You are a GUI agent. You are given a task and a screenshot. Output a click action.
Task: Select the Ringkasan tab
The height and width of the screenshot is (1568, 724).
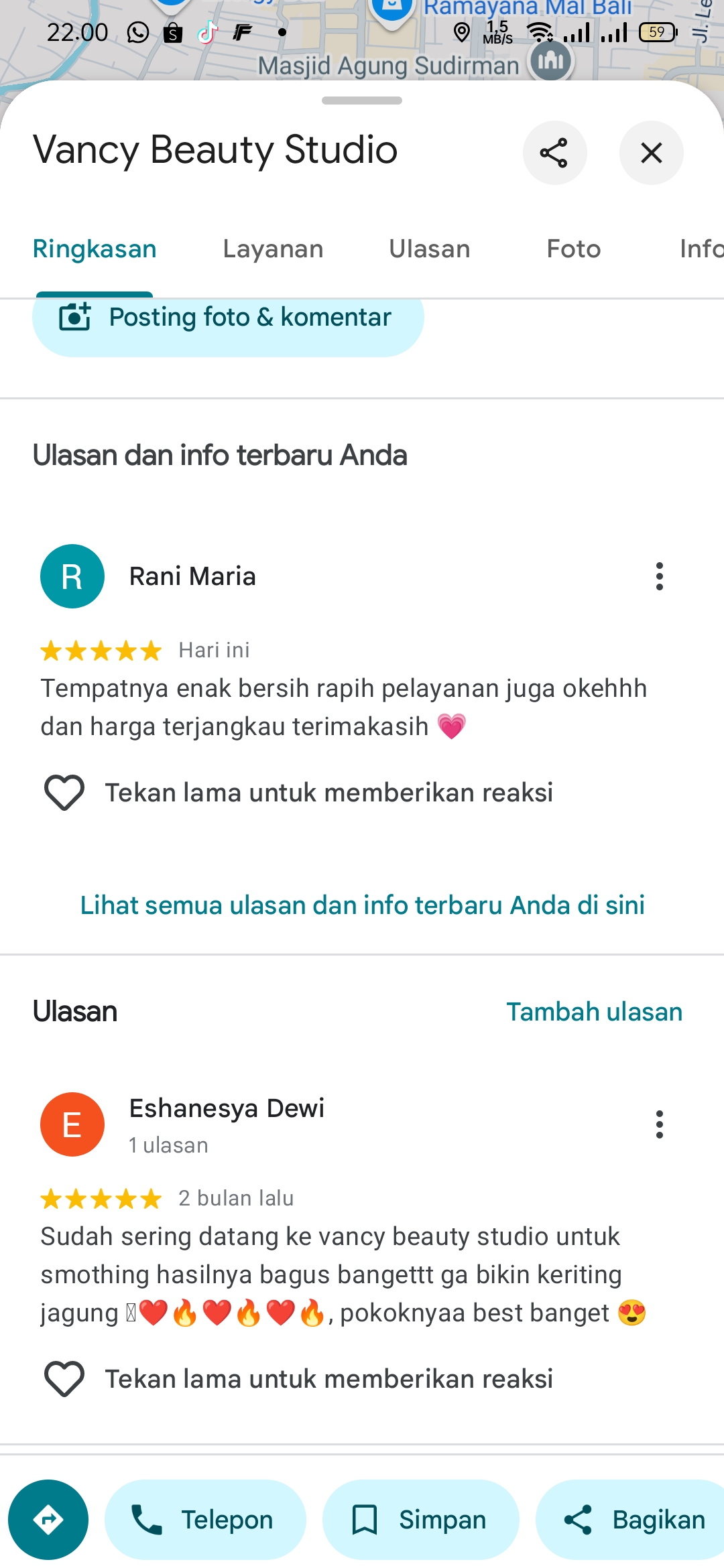coord(95,249)
